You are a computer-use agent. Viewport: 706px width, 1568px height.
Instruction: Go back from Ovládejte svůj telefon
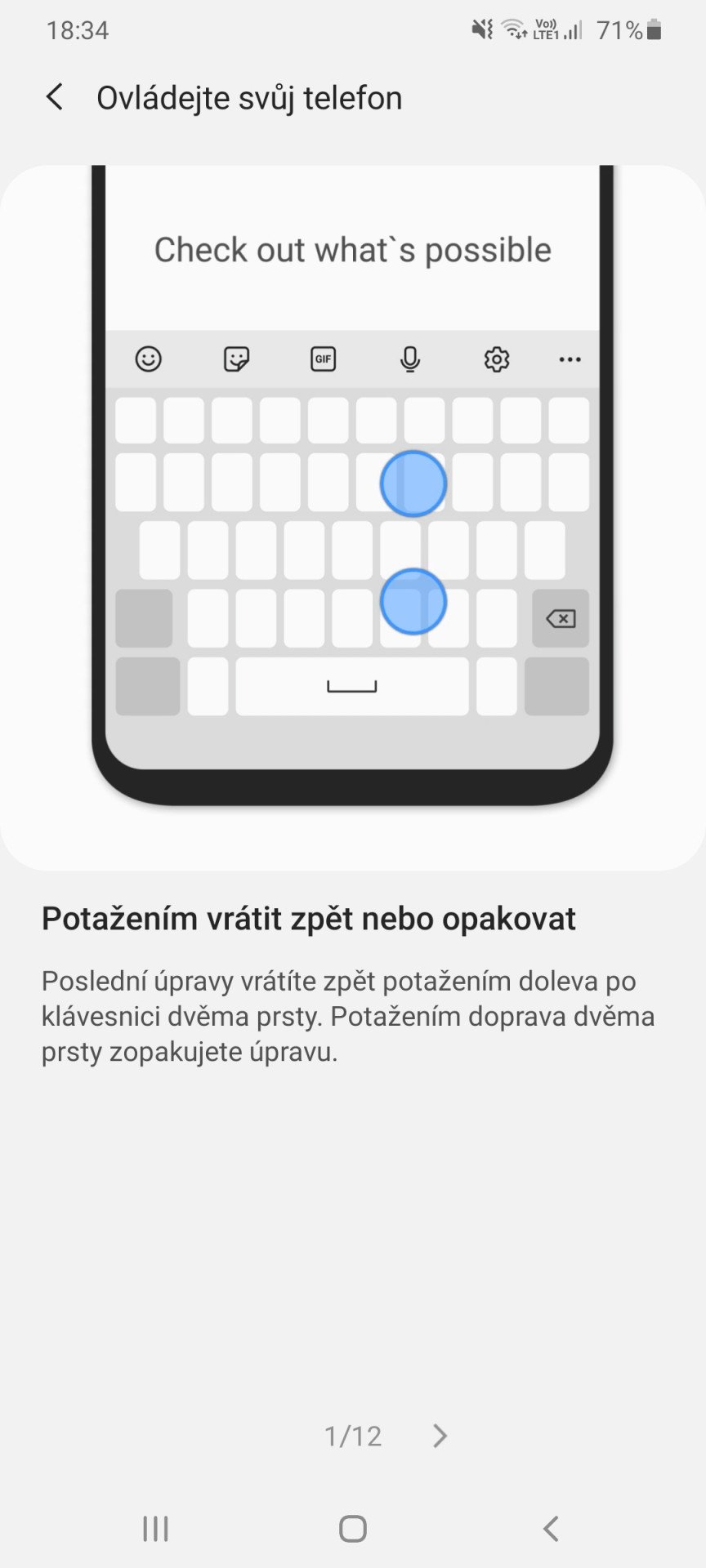[x=55, y=97]
